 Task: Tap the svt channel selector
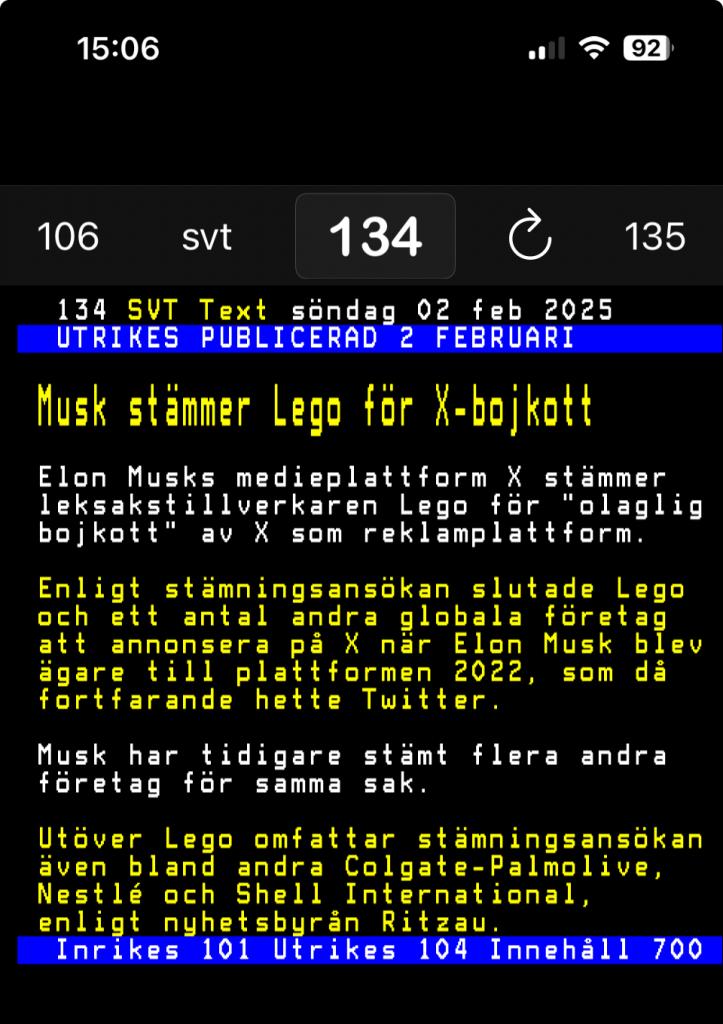[207, 237]
